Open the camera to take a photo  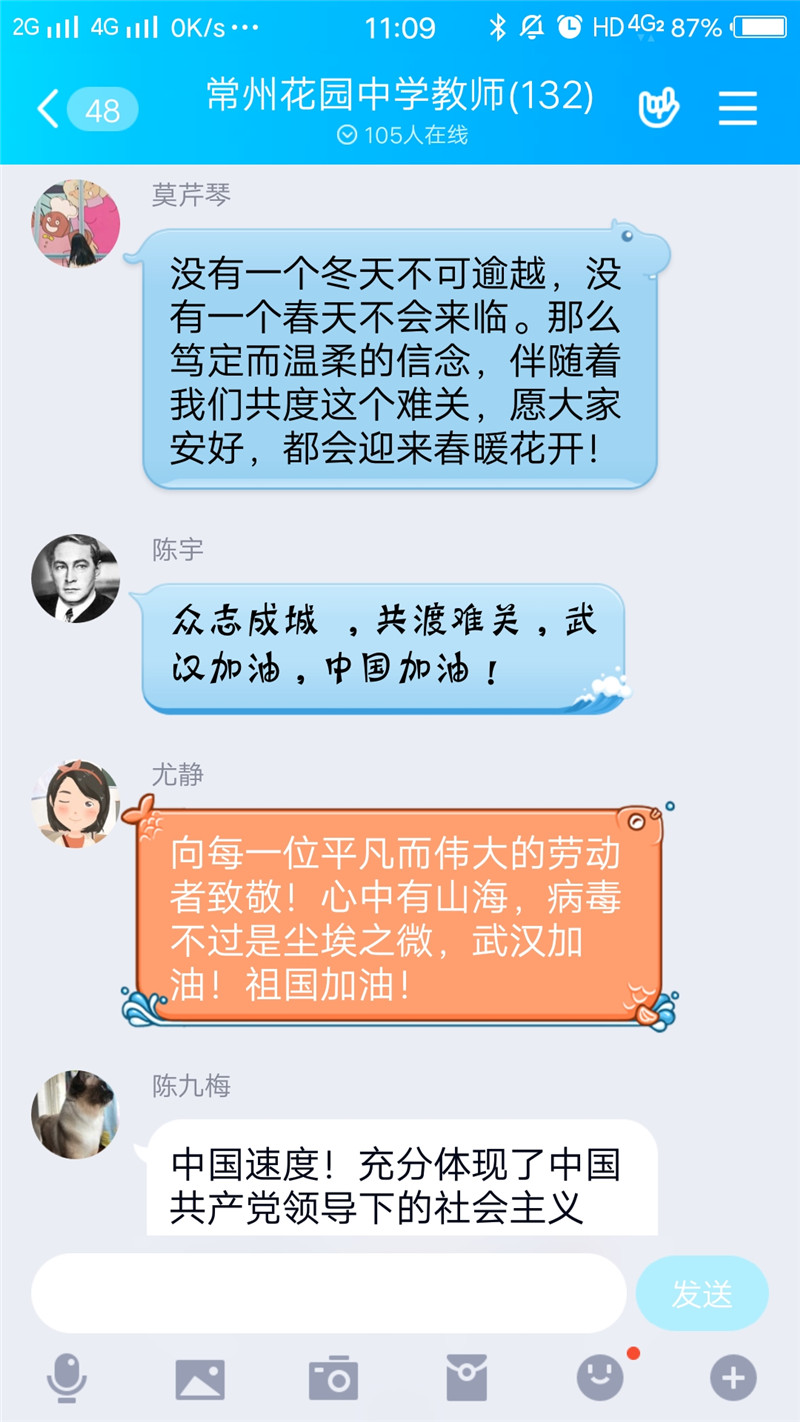click(x=333, y=1379)
